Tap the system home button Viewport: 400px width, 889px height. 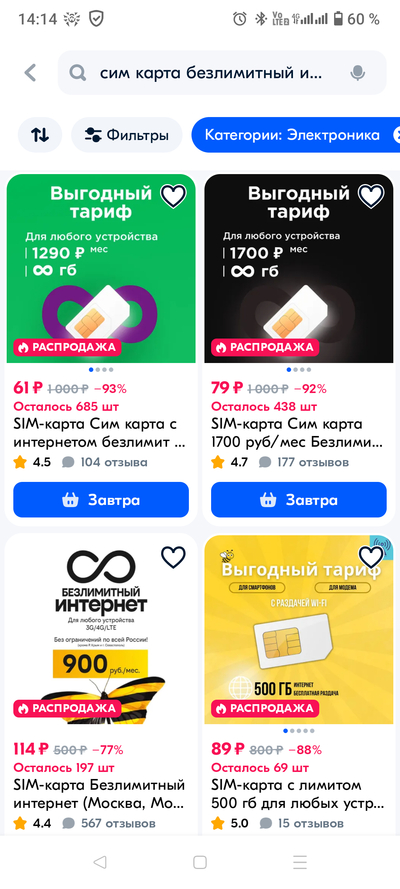coord(200,862)
